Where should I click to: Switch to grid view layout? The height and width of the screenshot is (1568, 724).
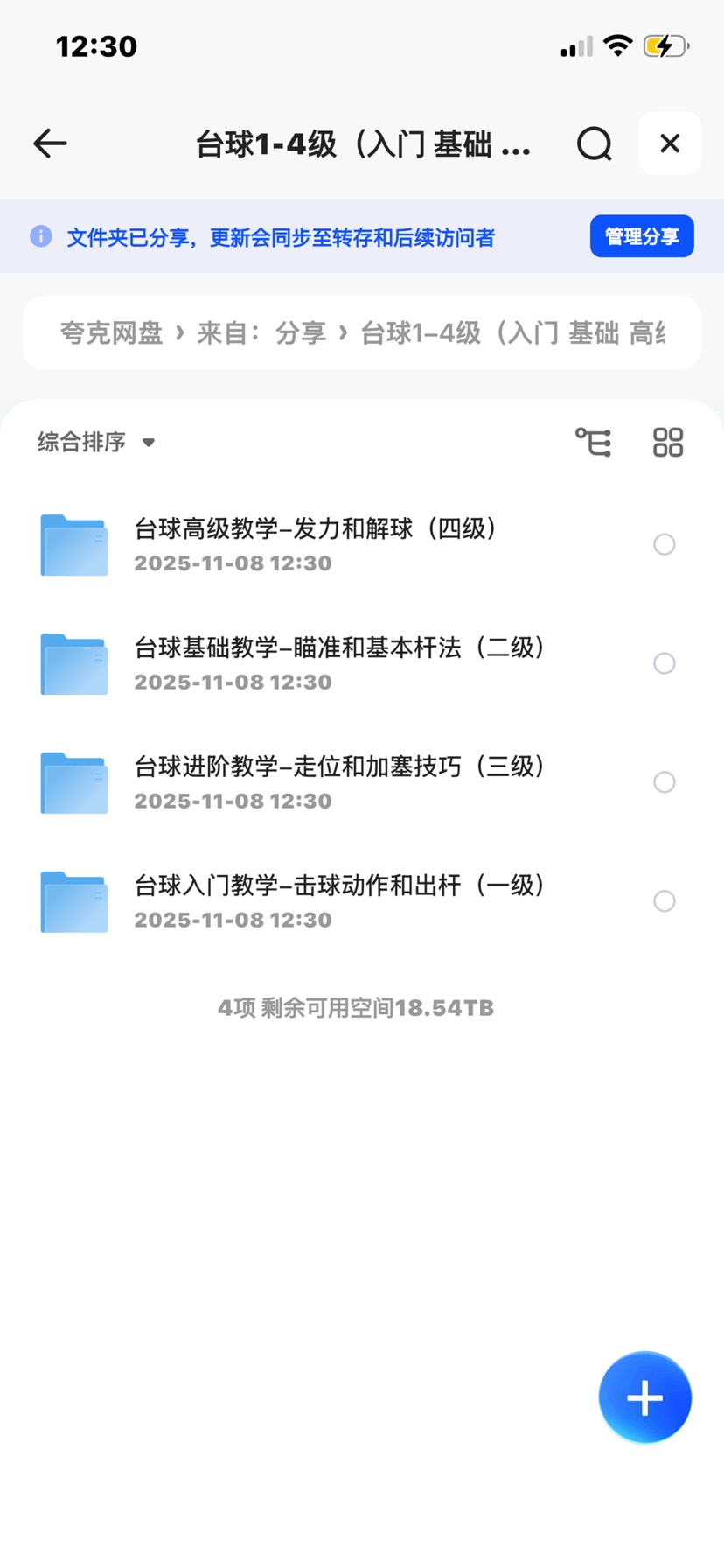coord(667,443)
